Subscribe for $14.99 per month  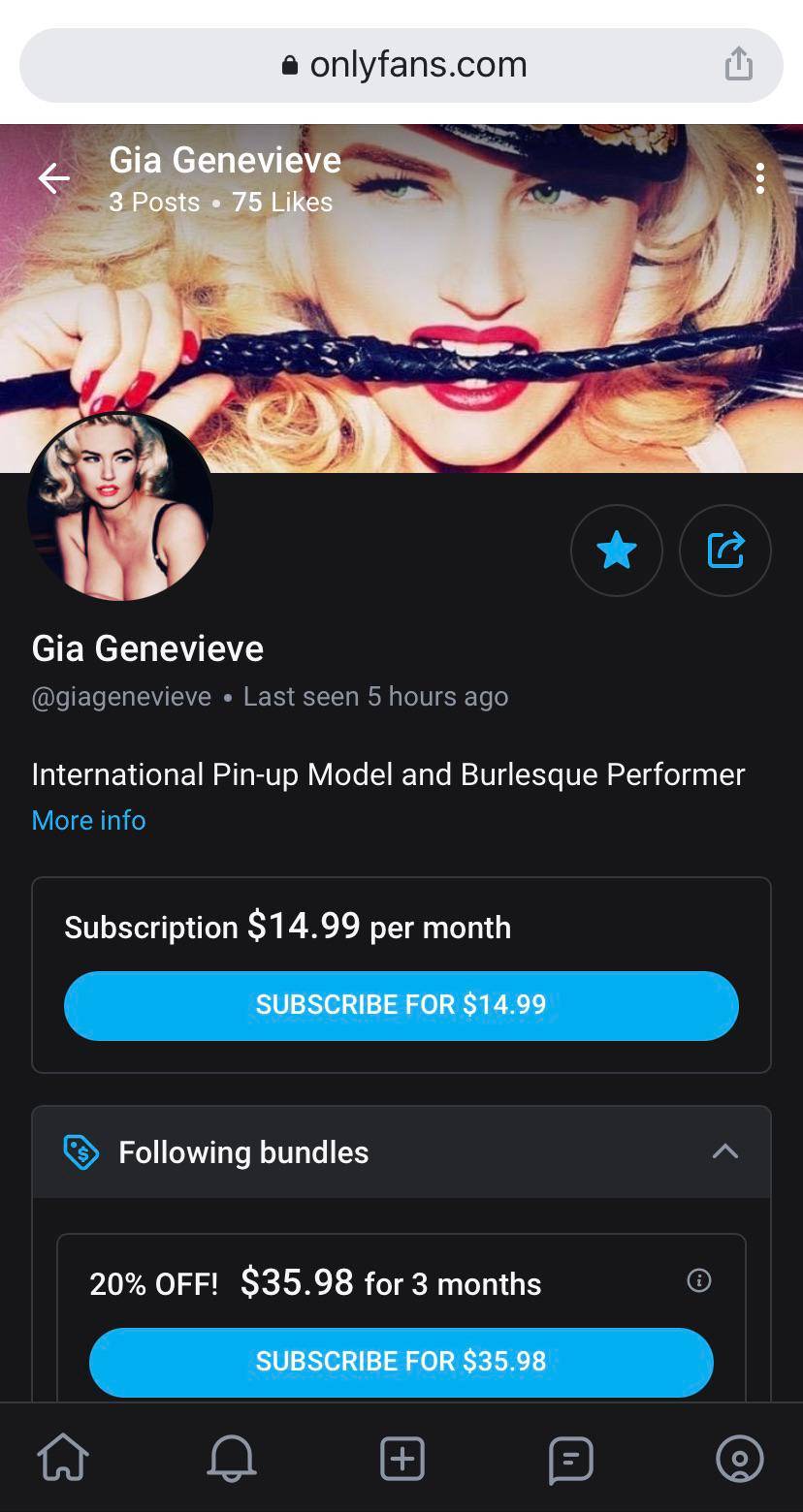coord(401,1005)
